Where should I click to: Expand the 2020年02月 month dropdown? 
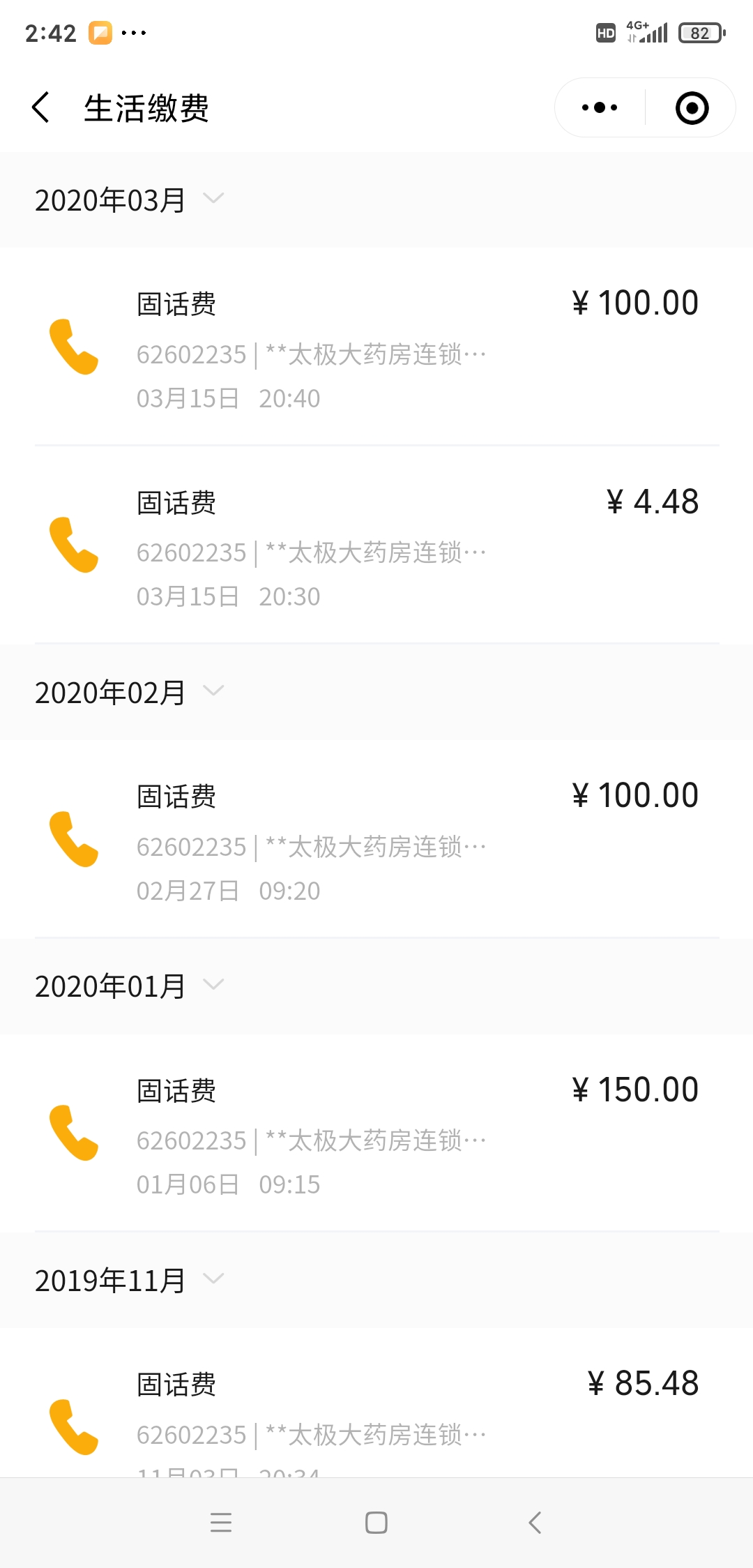click(129, 692)
